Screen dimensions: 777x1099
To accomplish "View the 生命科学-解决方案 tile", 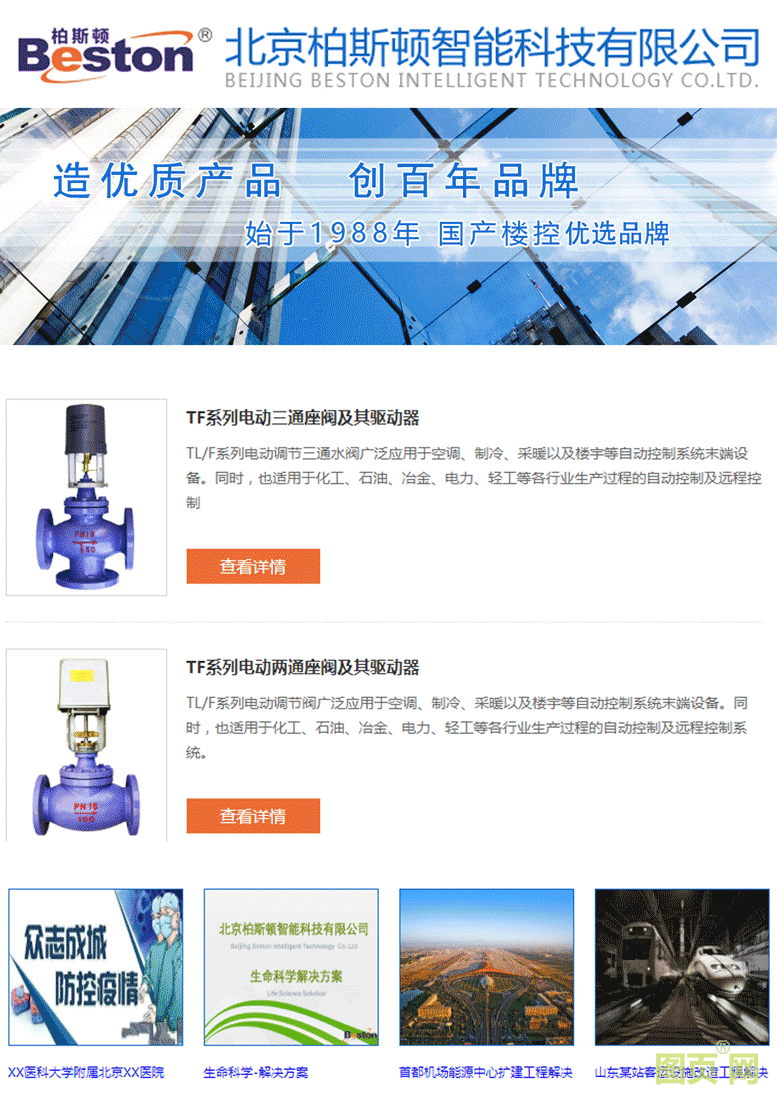I will tap(291, 967).
